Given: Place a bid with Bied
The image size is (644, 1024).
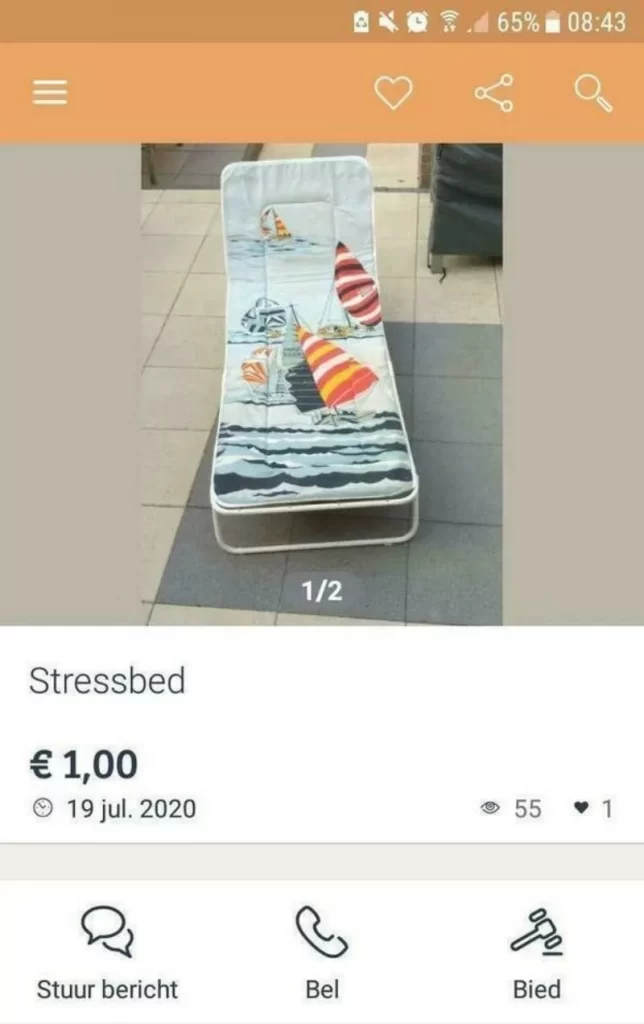Looking at the screenshot, I should pyautogui.click(x=537, y=953).
